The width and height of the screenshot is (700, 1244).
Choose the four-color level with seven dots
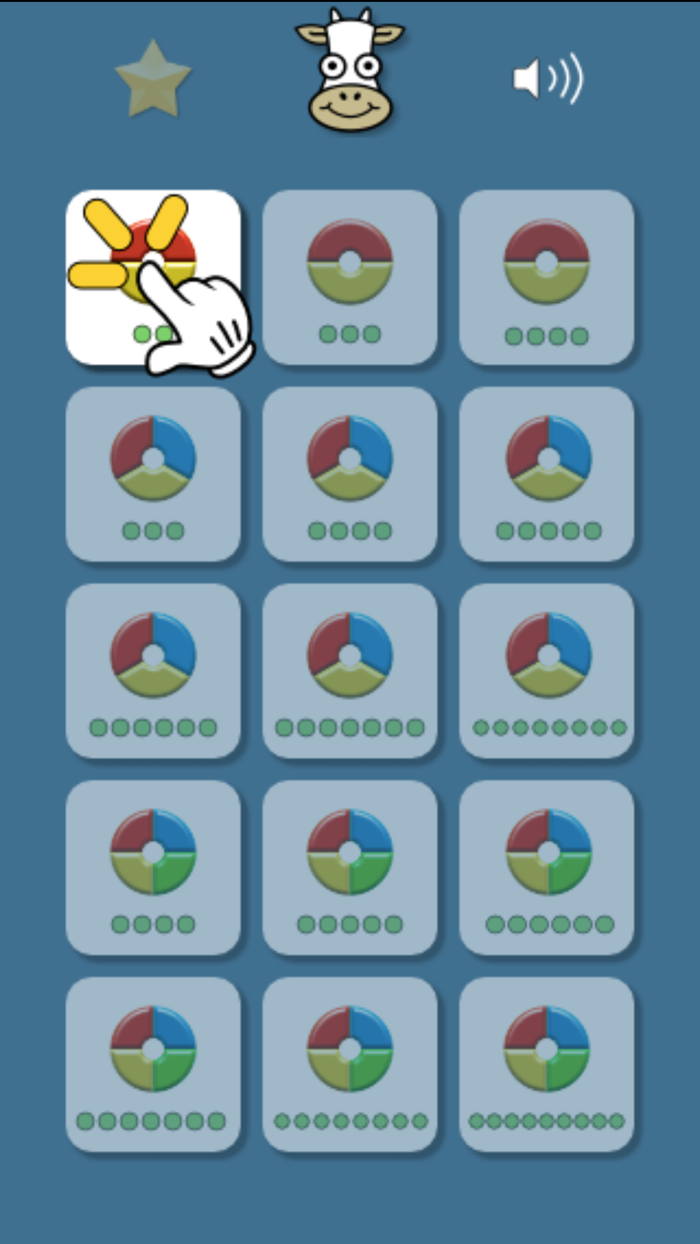click(153, 1065)
